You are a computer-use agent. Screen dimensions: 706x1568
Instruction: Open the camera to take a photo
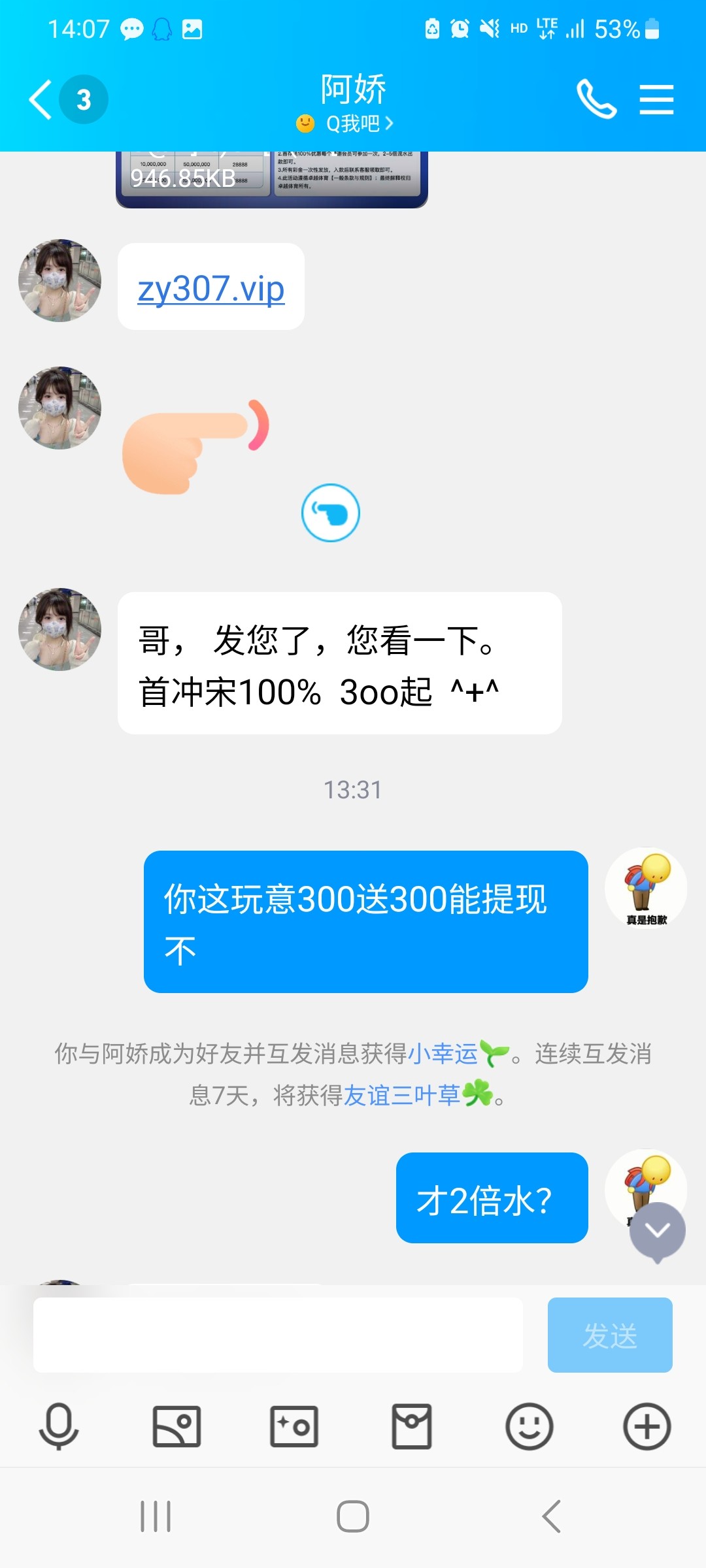[x=294, y=1426]
